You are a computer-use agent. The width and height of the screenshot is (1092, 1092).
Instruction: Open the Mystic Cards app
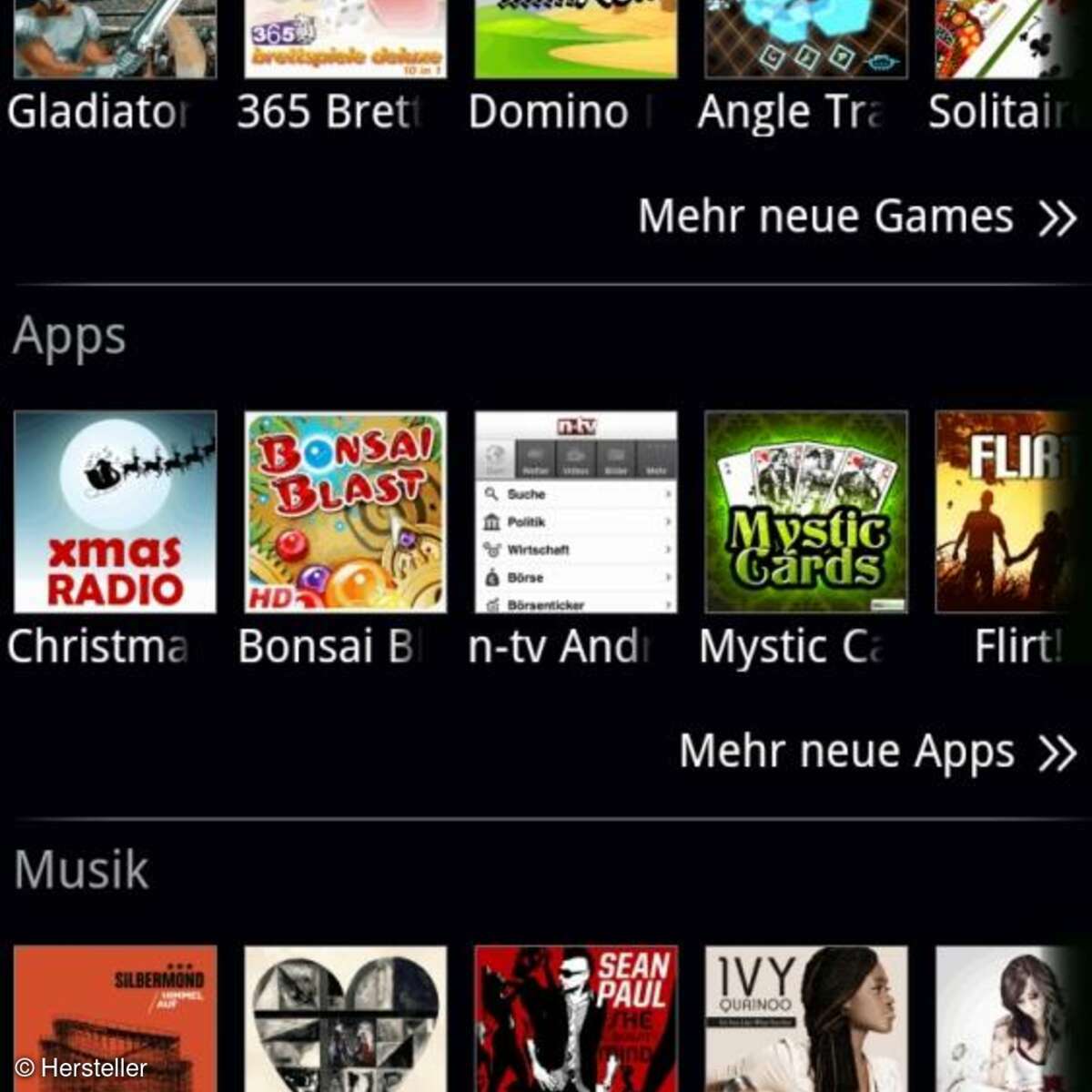point(805,511)
